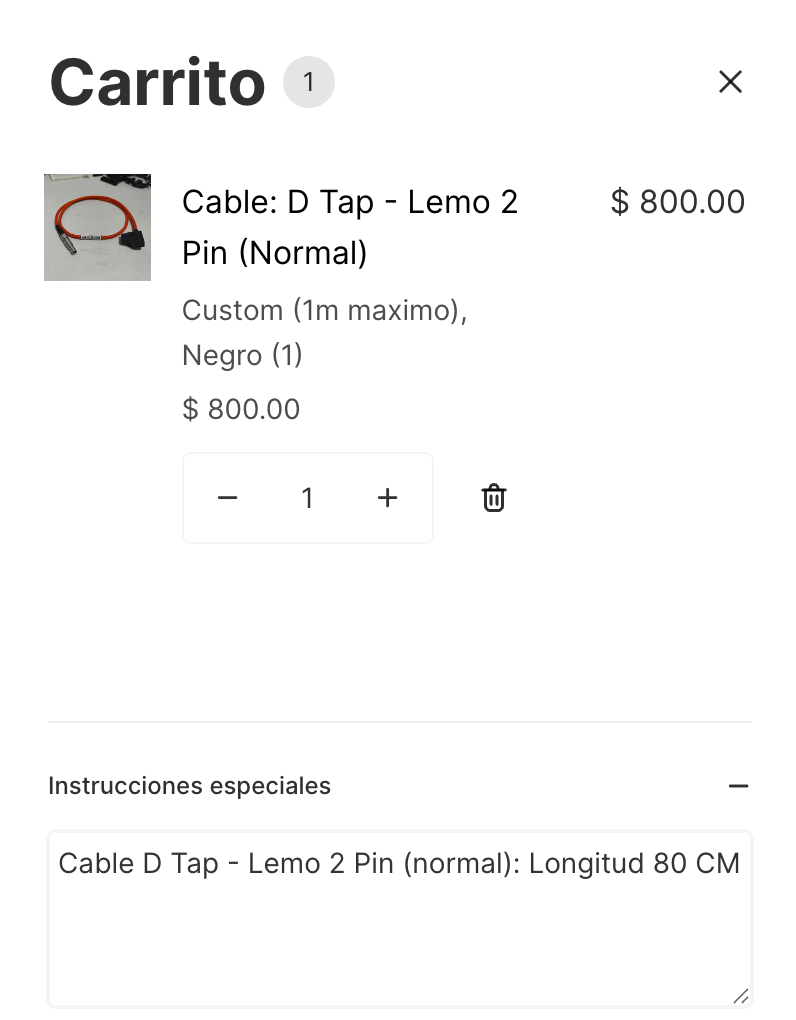Select the quantity number showing 1
Screen dimensions: 796x1020
point(308,497)
